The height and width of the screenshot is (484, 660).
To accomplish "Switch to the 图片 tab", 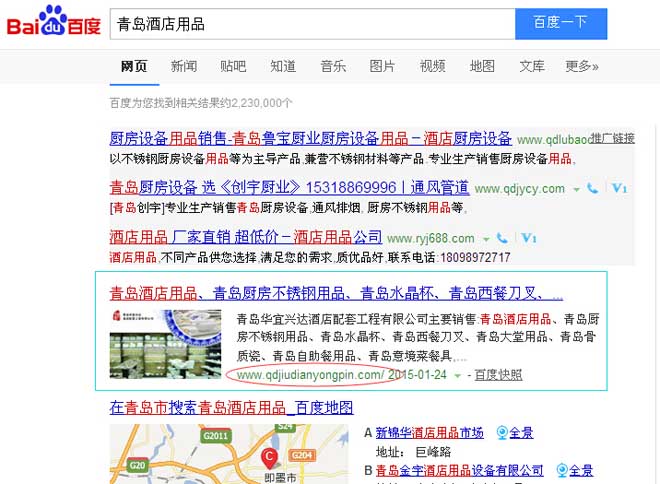I will tap(382, 66).
